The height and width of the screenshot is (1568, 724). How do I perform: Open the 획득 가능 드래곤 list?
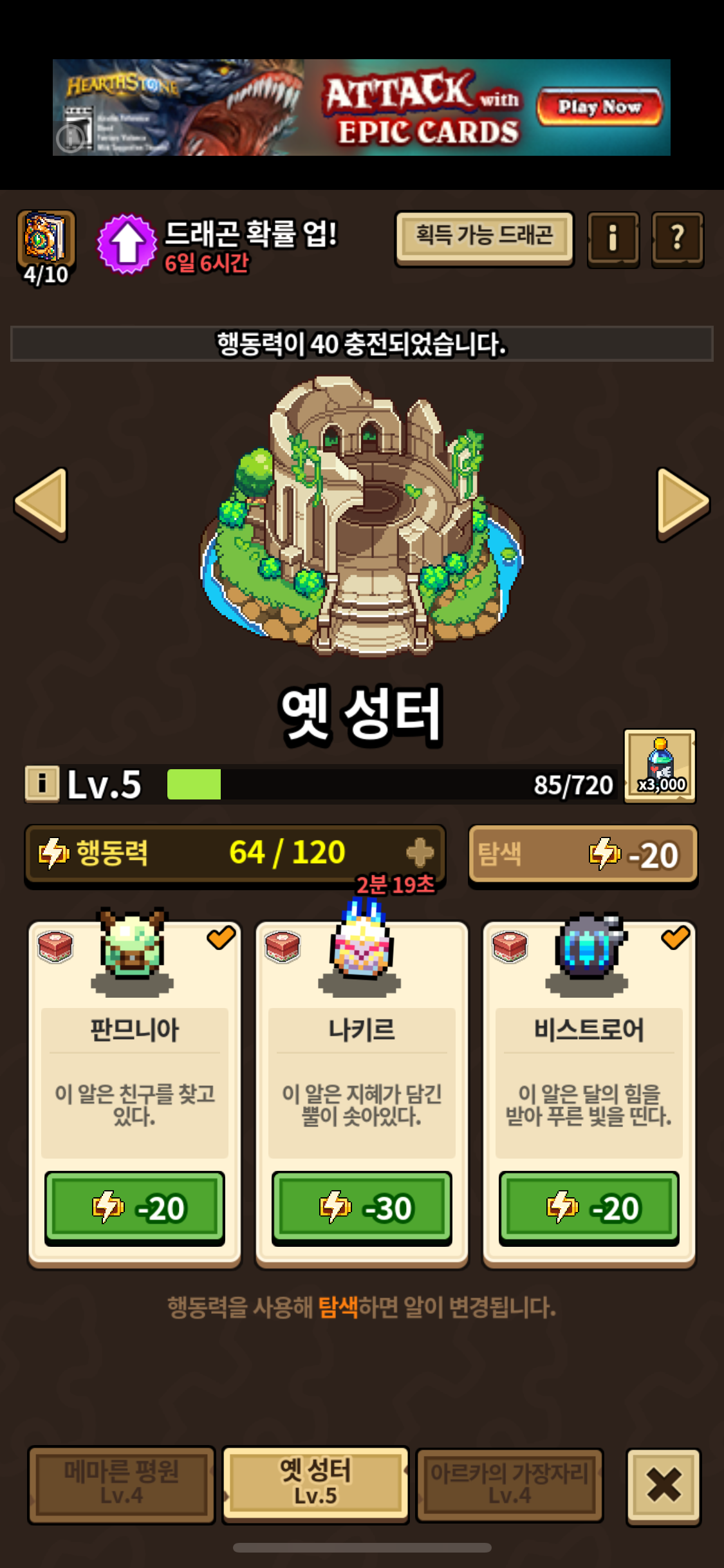click(x=484, y=238)
